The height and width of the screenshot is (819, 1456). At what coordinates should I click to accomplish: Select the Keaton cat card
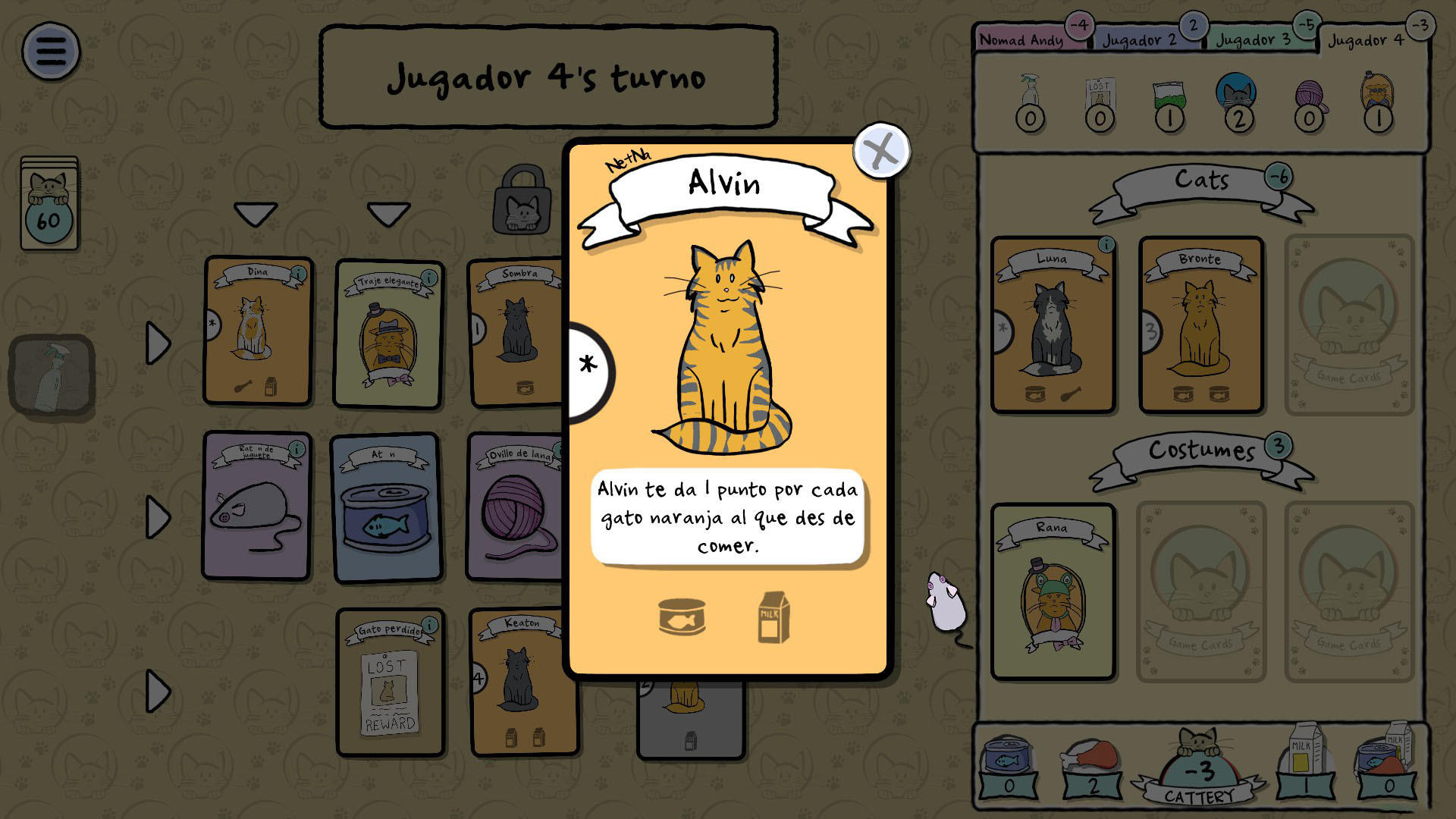point(522,682)
